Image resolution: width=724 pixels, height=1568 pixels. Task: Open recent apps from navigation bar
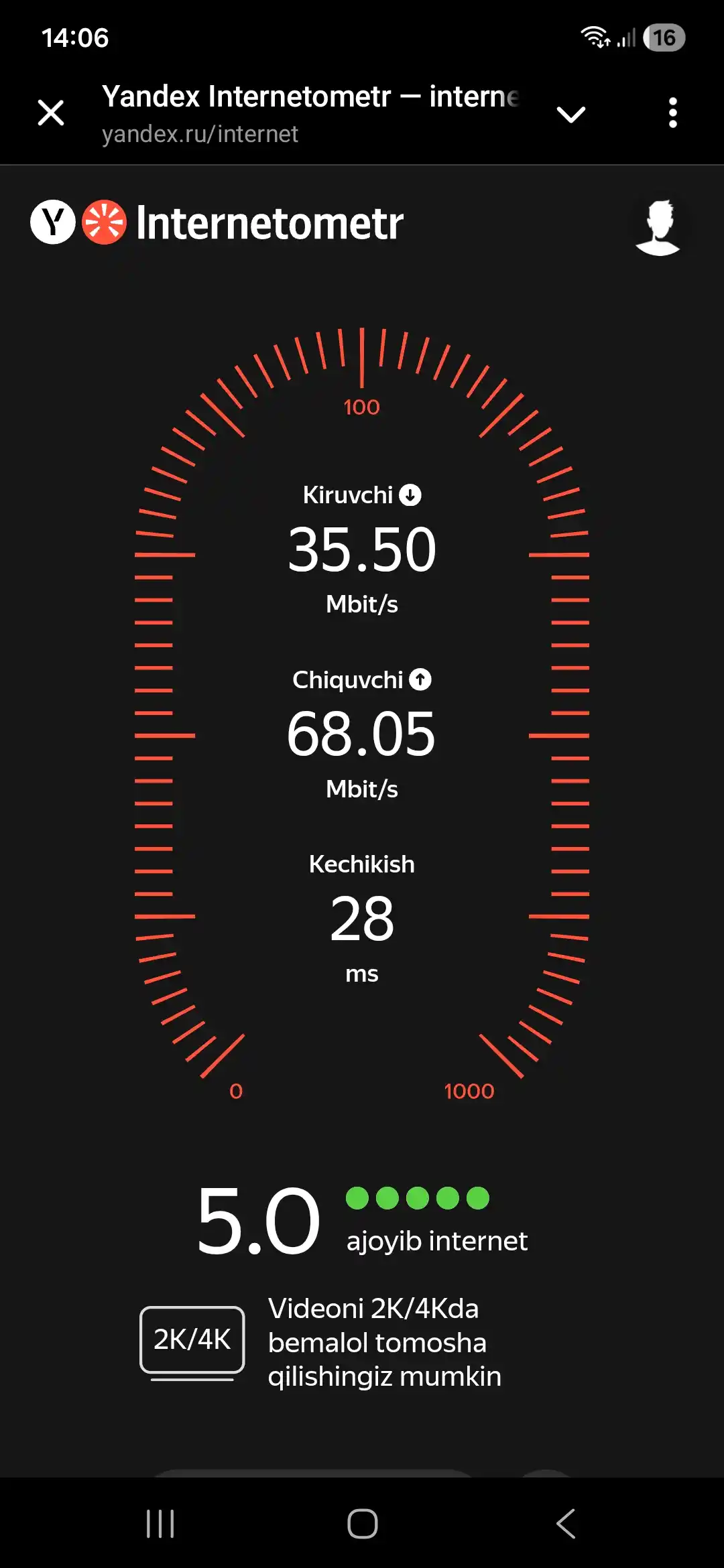[x=160, y=1524]
